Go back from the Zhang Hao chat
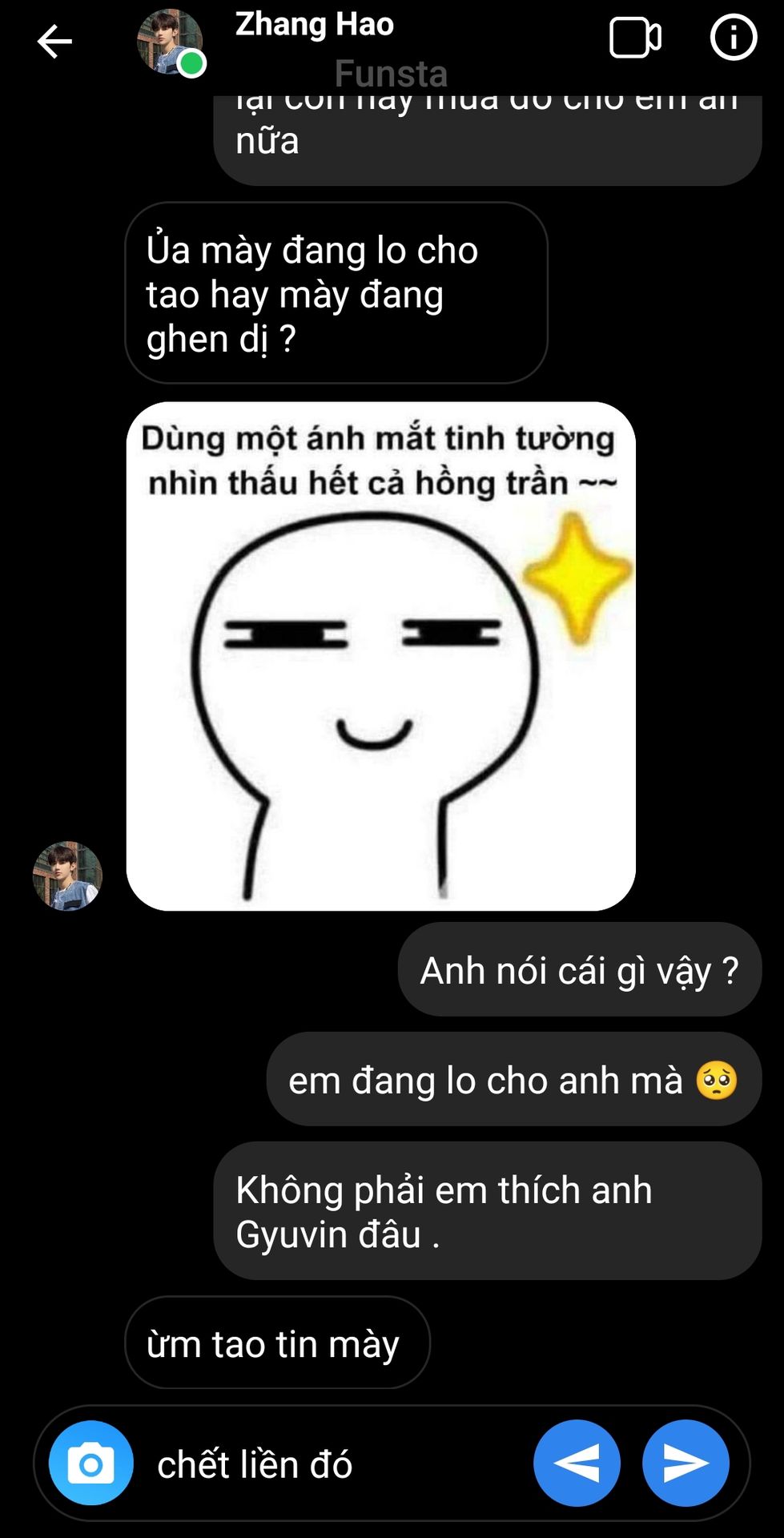The width and height of the screenshot is (784, 1538). pyautogui.click(x=54, y=42)
